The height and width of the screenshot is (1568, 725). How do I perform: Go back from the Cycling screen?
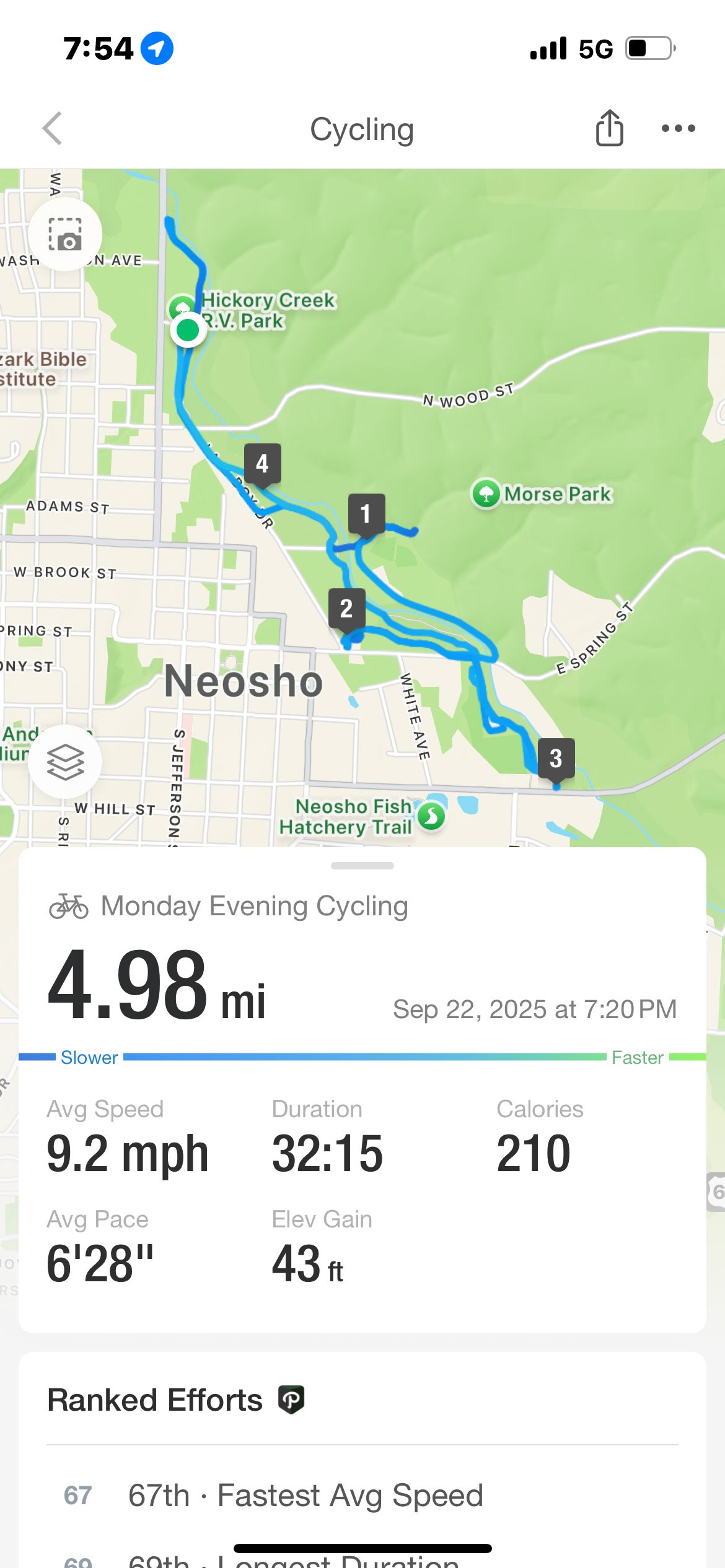tap(53, 129)
